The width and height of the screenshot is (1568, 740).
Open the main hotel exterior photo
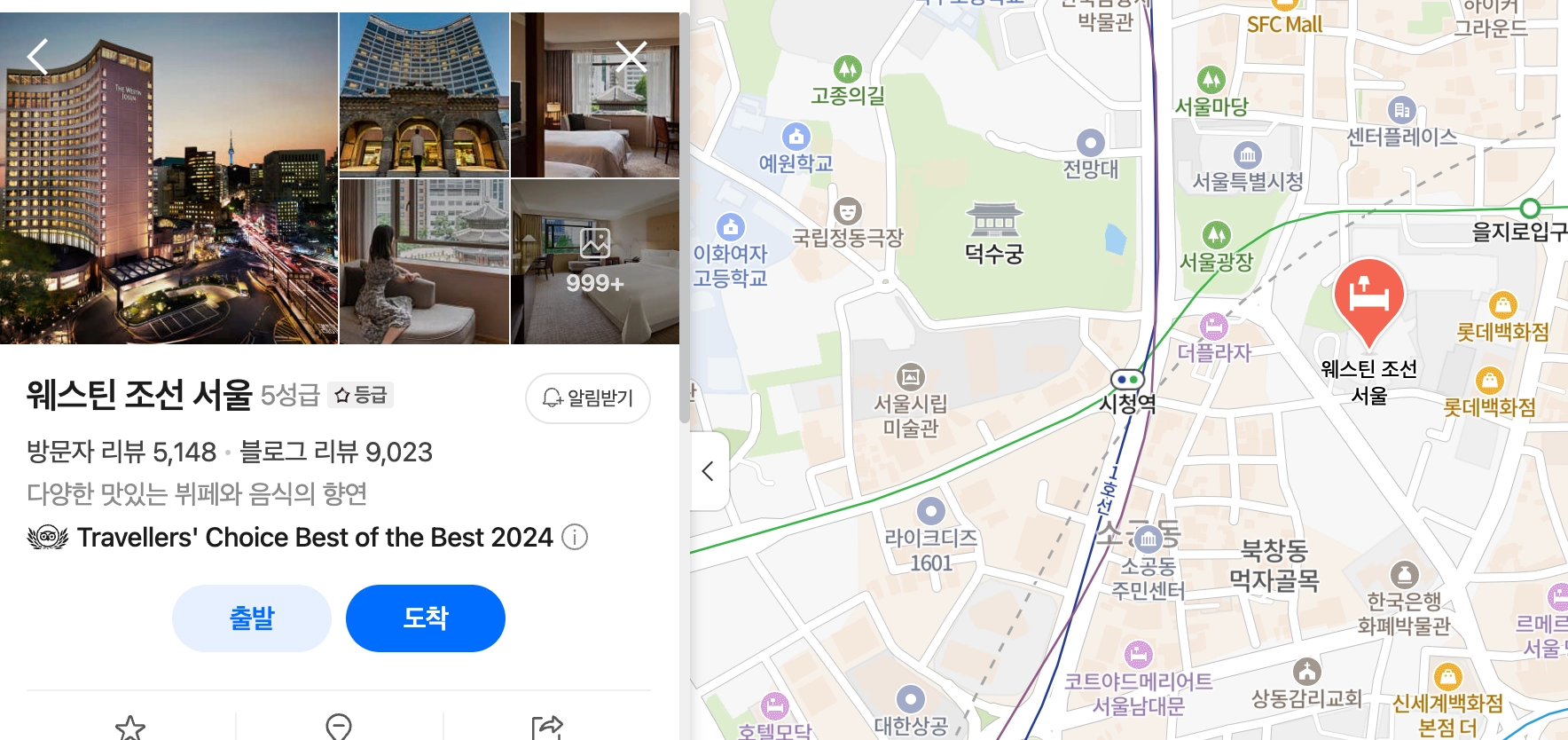(x=169, y=177)
